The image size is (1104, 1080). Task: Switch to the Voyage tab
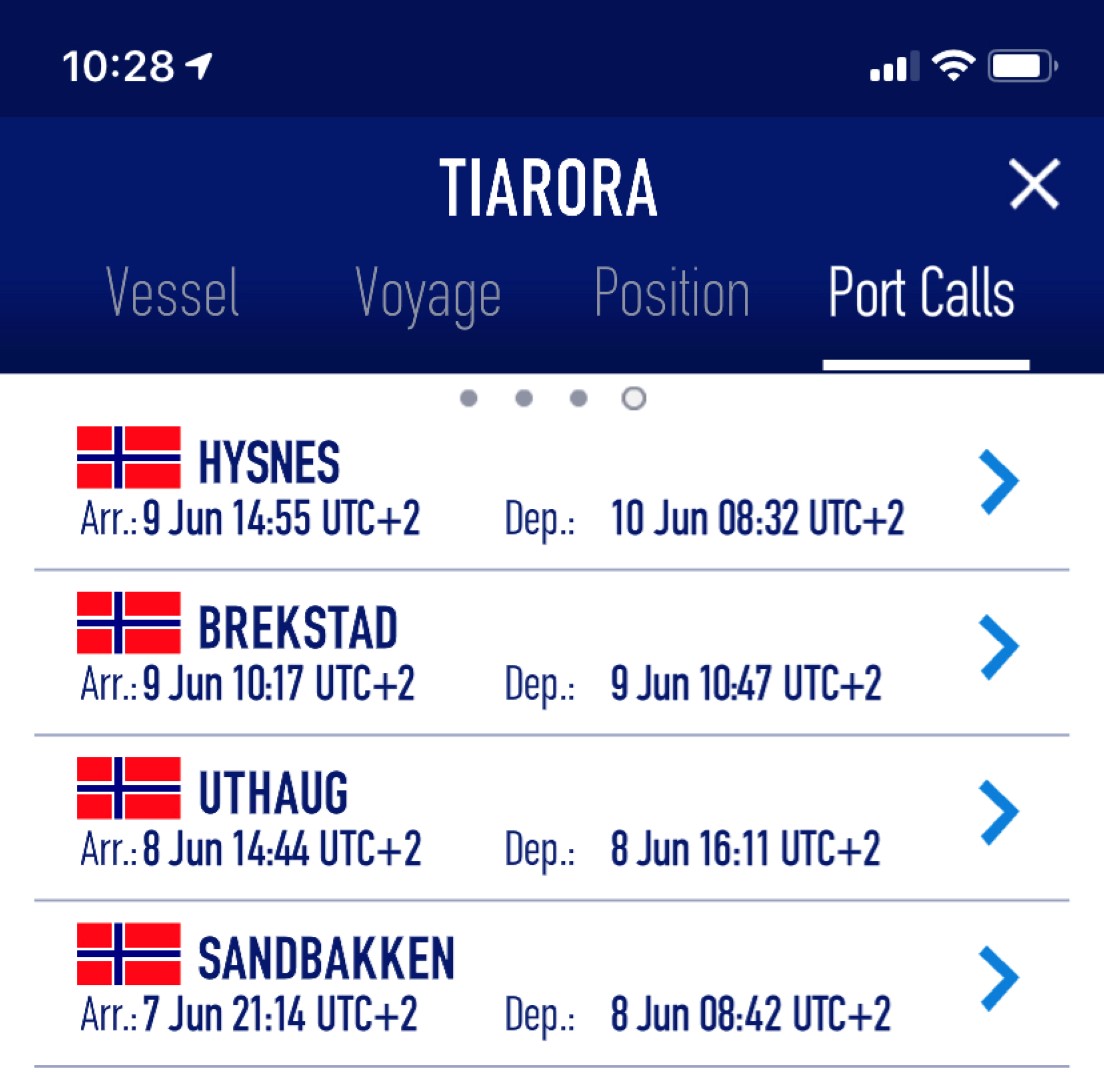(x=428, y=294)
